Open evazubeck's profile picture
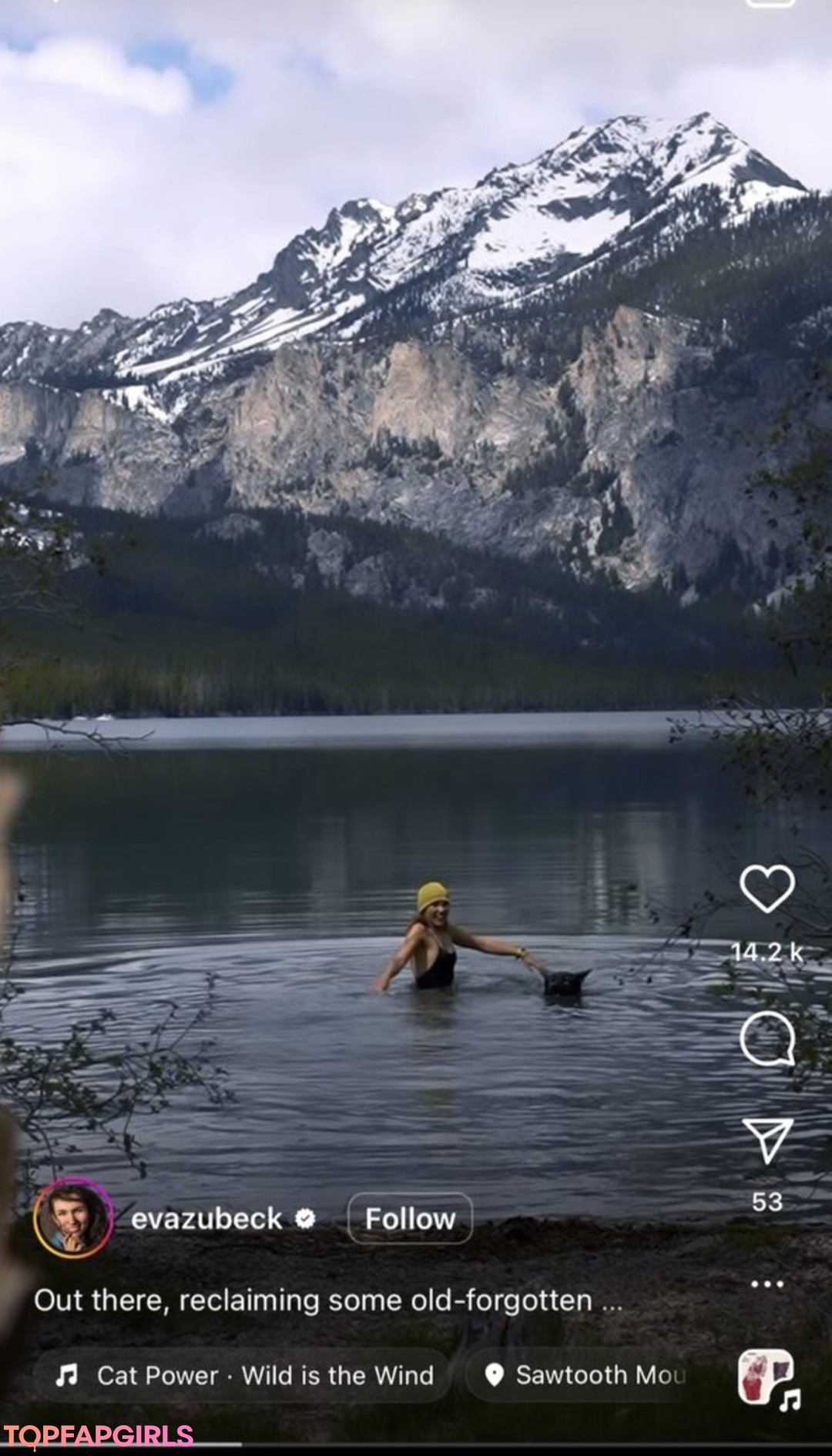 pyautogui.click(x=73, y=1218)
